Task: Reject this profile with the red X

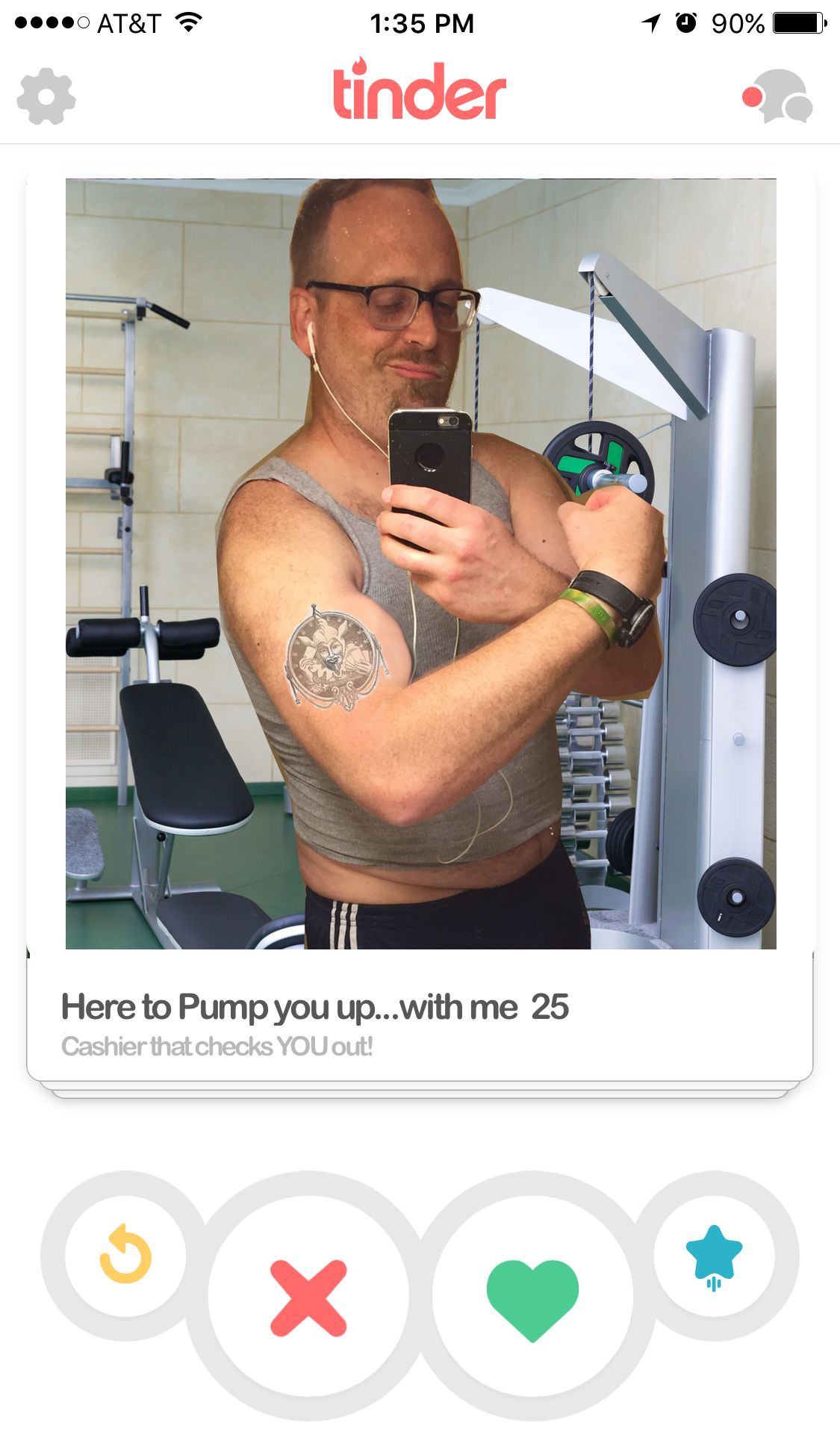Action: (x=308, y=1298)
